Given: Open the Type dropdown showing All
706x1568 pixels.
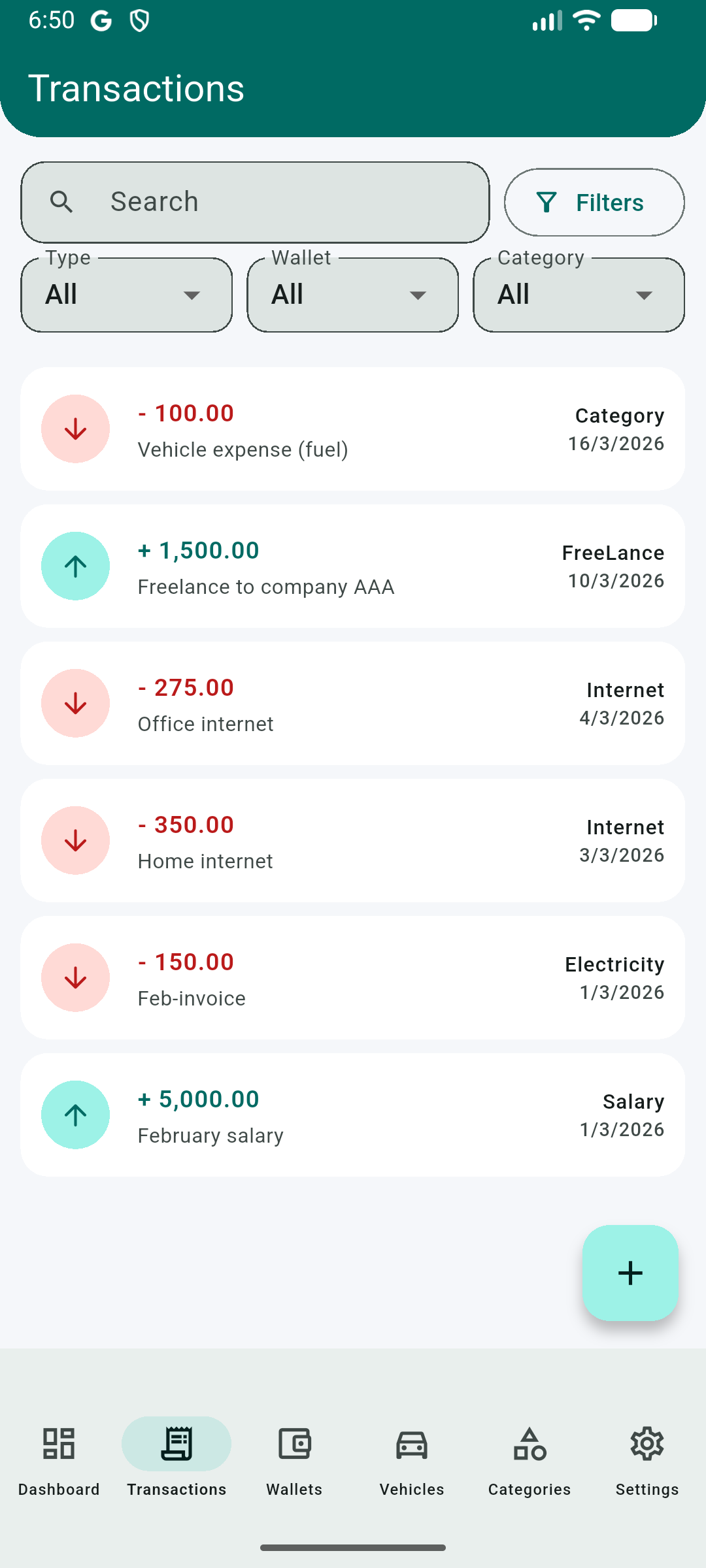Looking at the screenshot, I should [126, 295].
